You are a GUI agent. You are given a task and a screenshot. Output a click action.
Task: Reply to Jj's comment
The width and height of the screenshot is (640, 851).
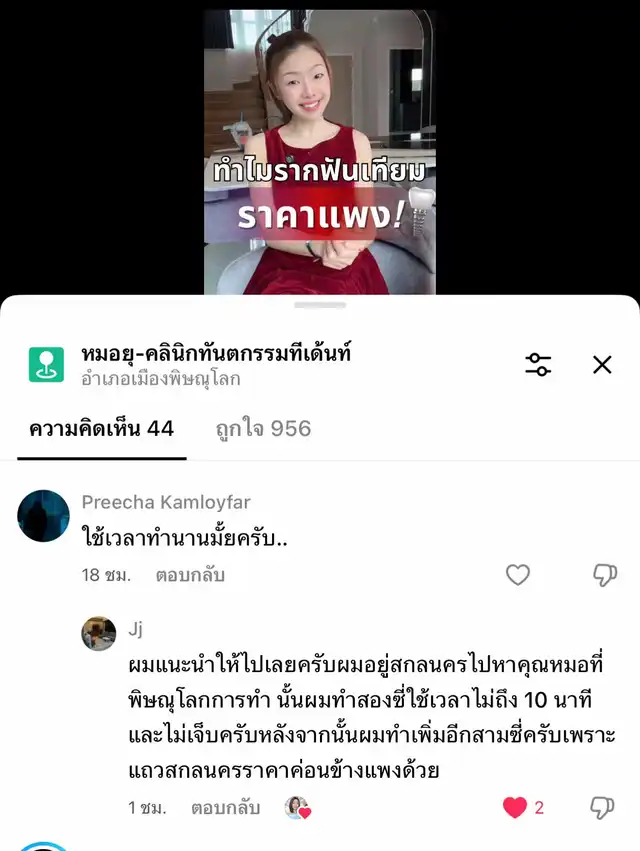[x=225, y=807]
